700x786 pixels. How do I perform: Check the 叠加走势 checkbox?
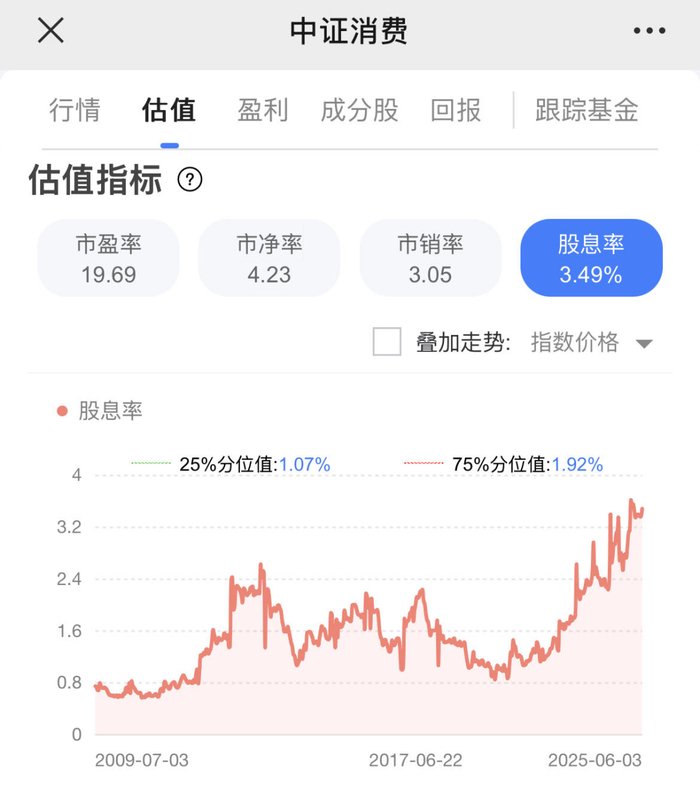click(387, 342)
